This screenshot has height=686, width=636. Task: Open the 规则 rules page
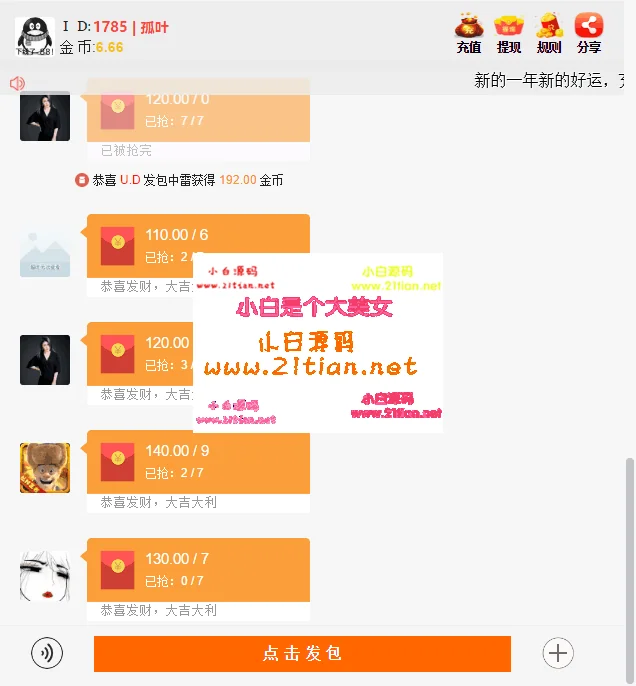pyautogui.click(x=549, y=33)
